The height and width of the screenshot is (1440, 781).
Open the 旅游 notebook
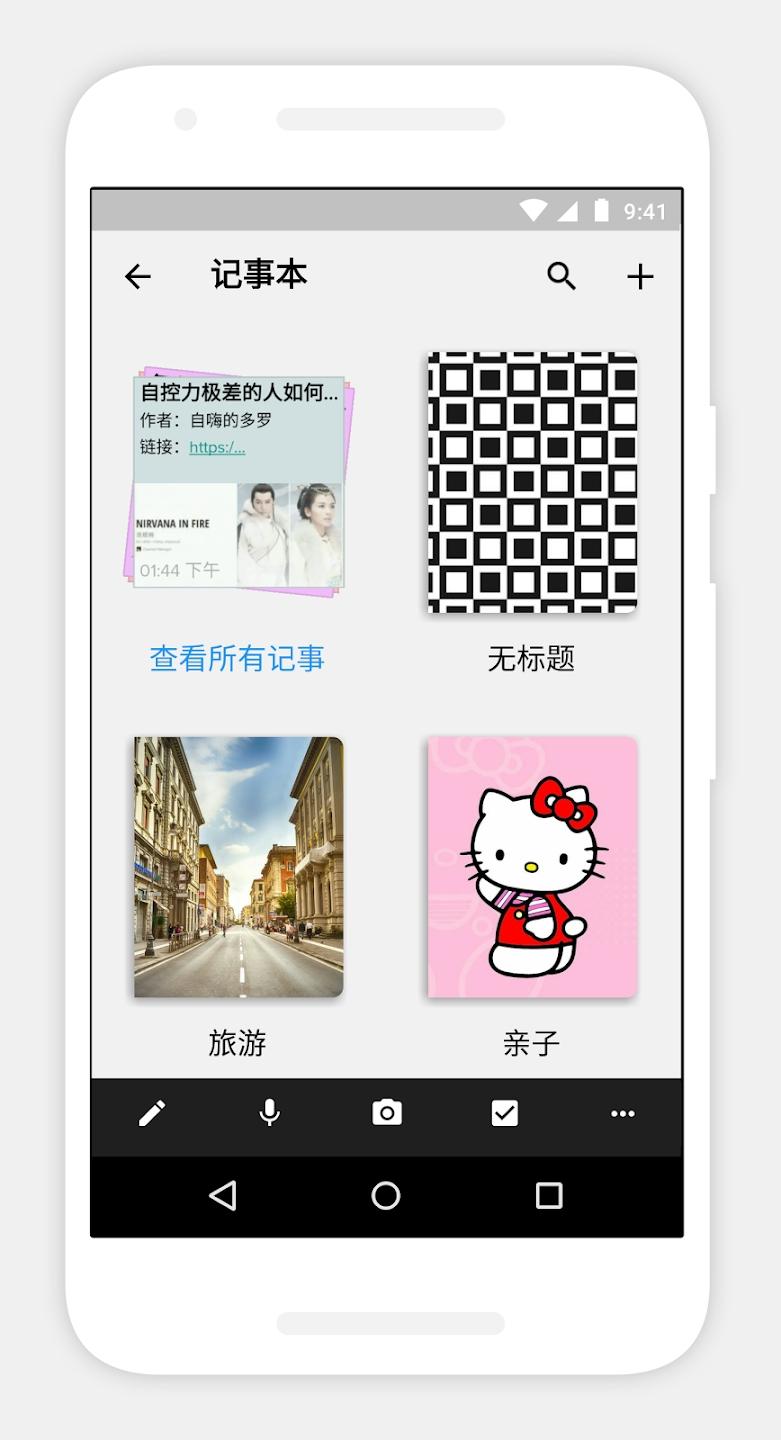point(239,867)
